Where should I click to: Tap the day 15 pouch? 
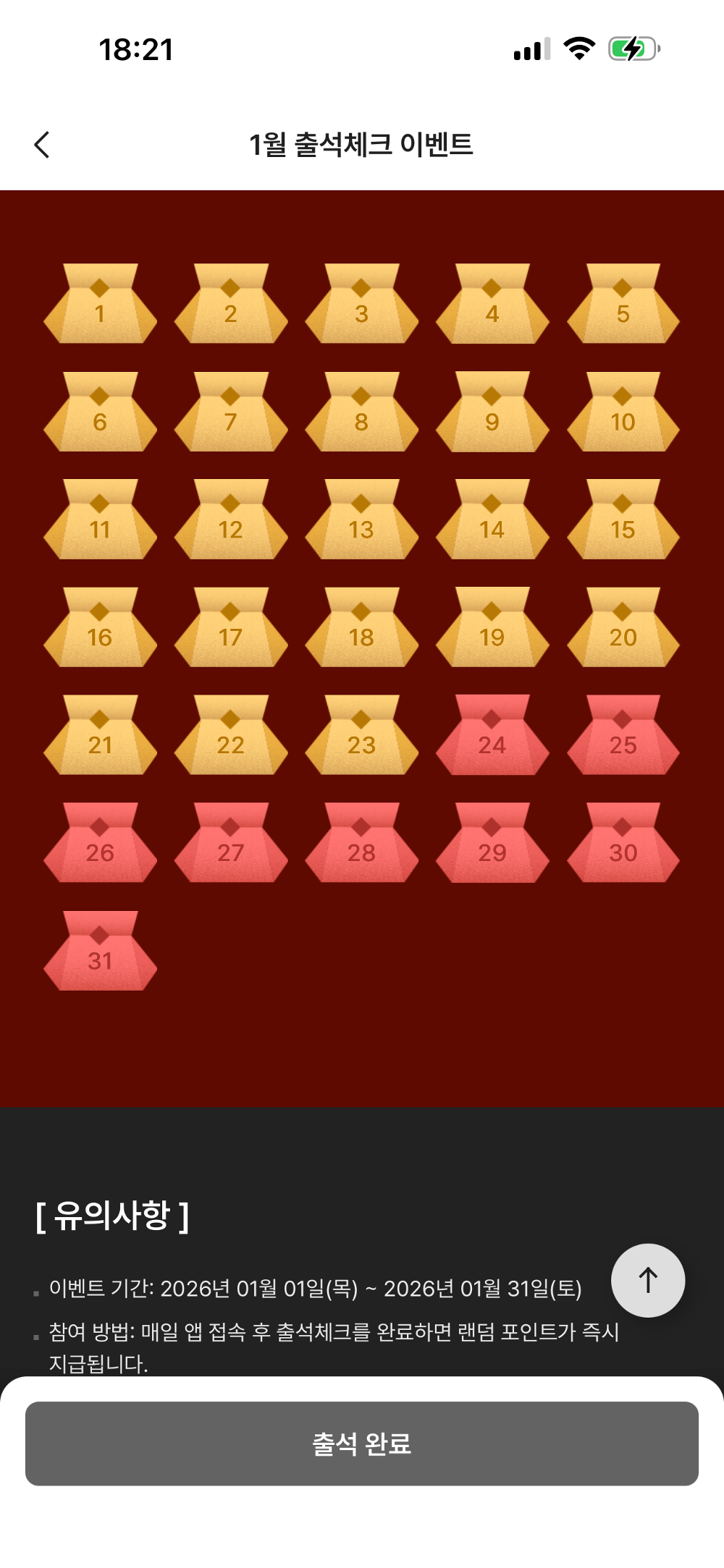623,521
